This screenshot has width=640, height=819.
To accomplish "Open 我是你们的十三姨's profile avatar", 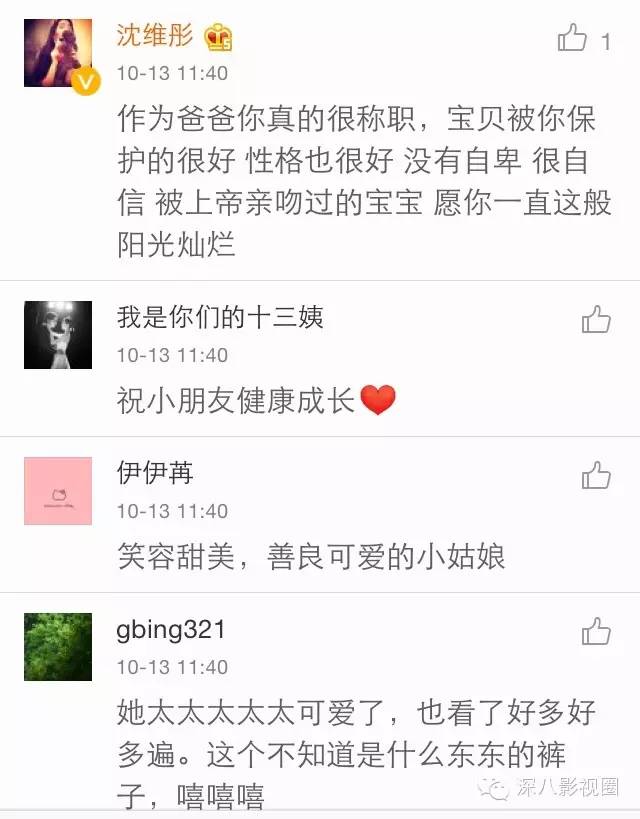I will [58, 335].
